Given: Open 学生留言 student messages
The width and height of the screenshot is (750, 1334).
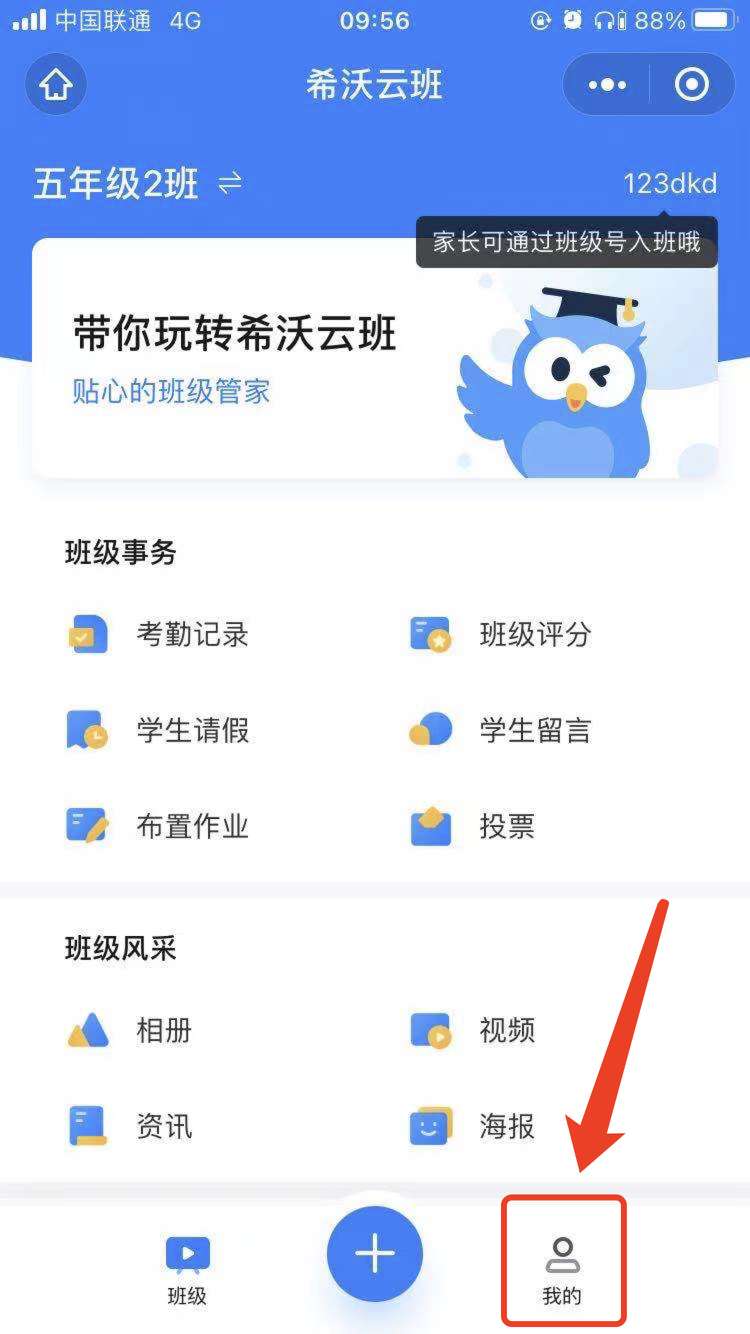Looking at the screenshot, I should pyautogui.click(x=503, y=731).
